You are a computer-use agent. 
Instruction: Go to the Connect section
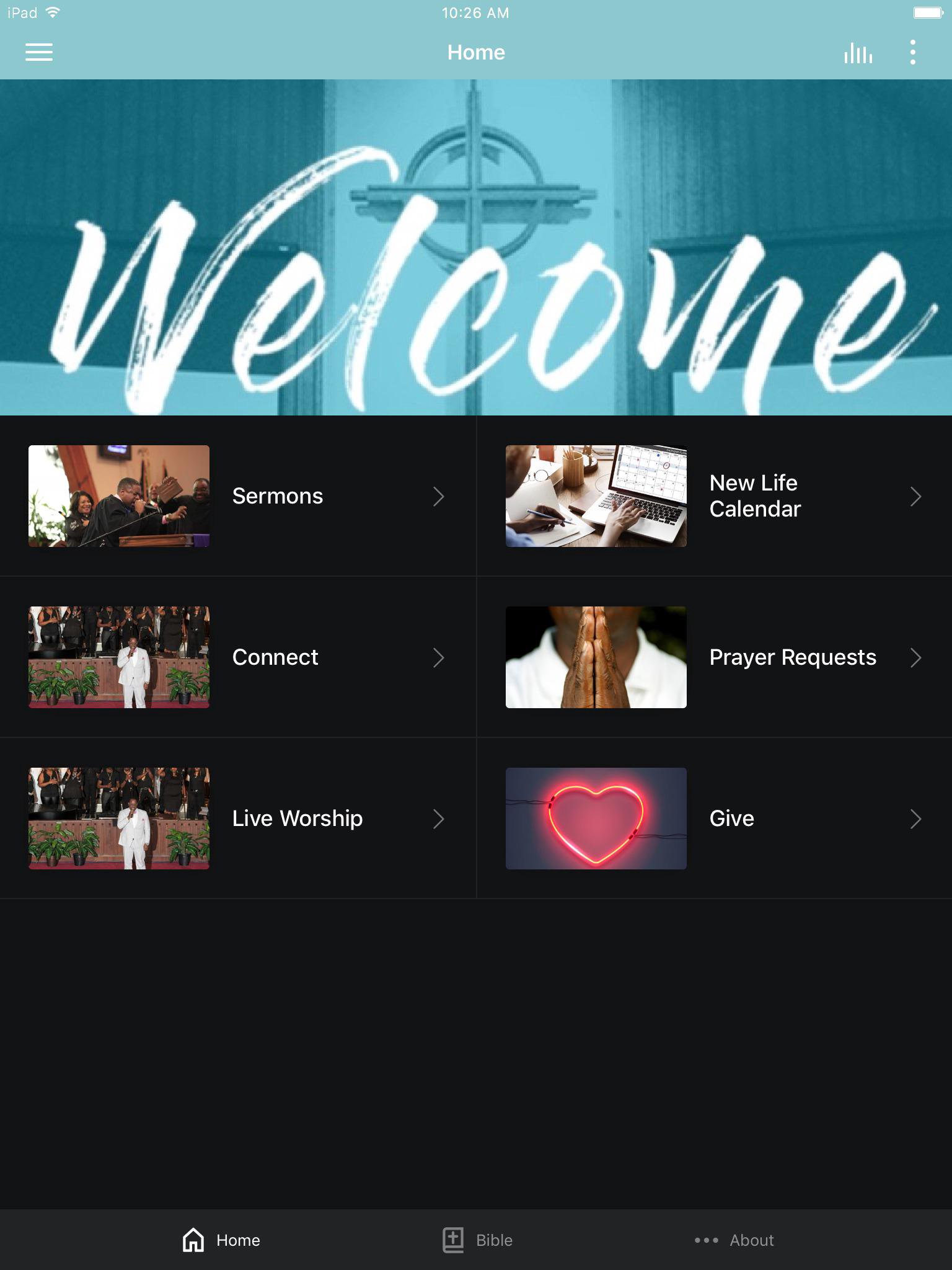pos(238,657)
